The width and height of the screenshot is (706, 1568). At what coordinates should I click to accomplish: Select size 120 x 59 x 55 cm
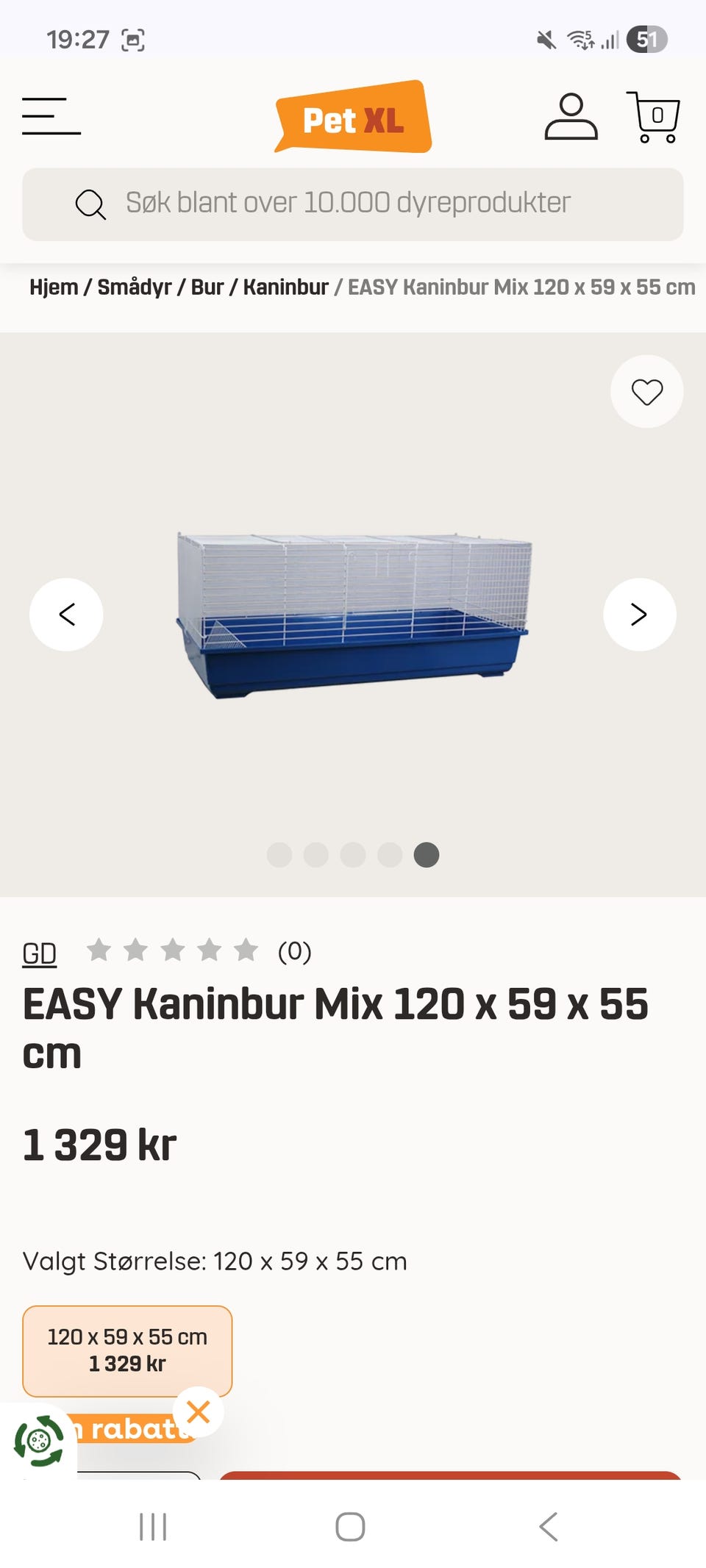point(127,1351)
